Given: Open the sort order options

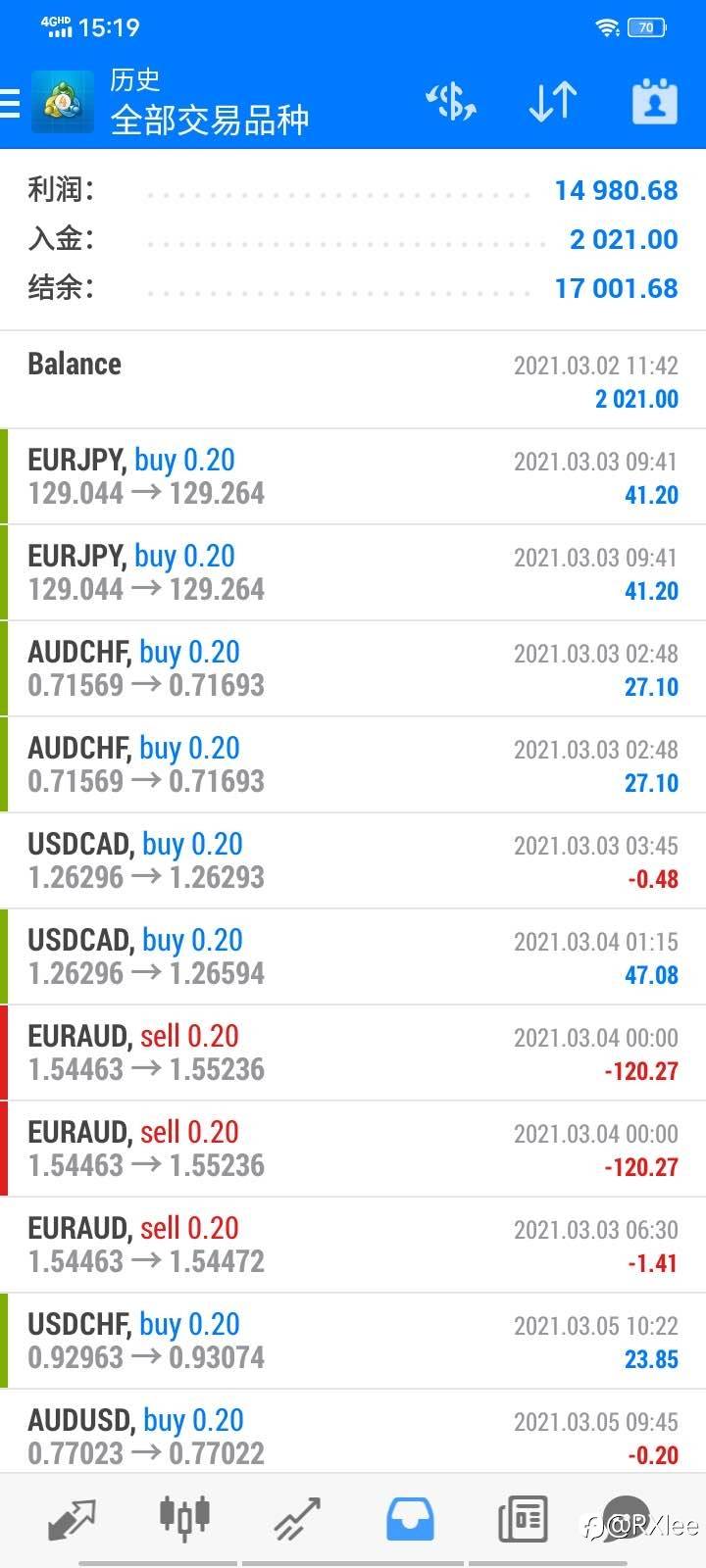Looking at the screenshot, I should tap(552, 102).
